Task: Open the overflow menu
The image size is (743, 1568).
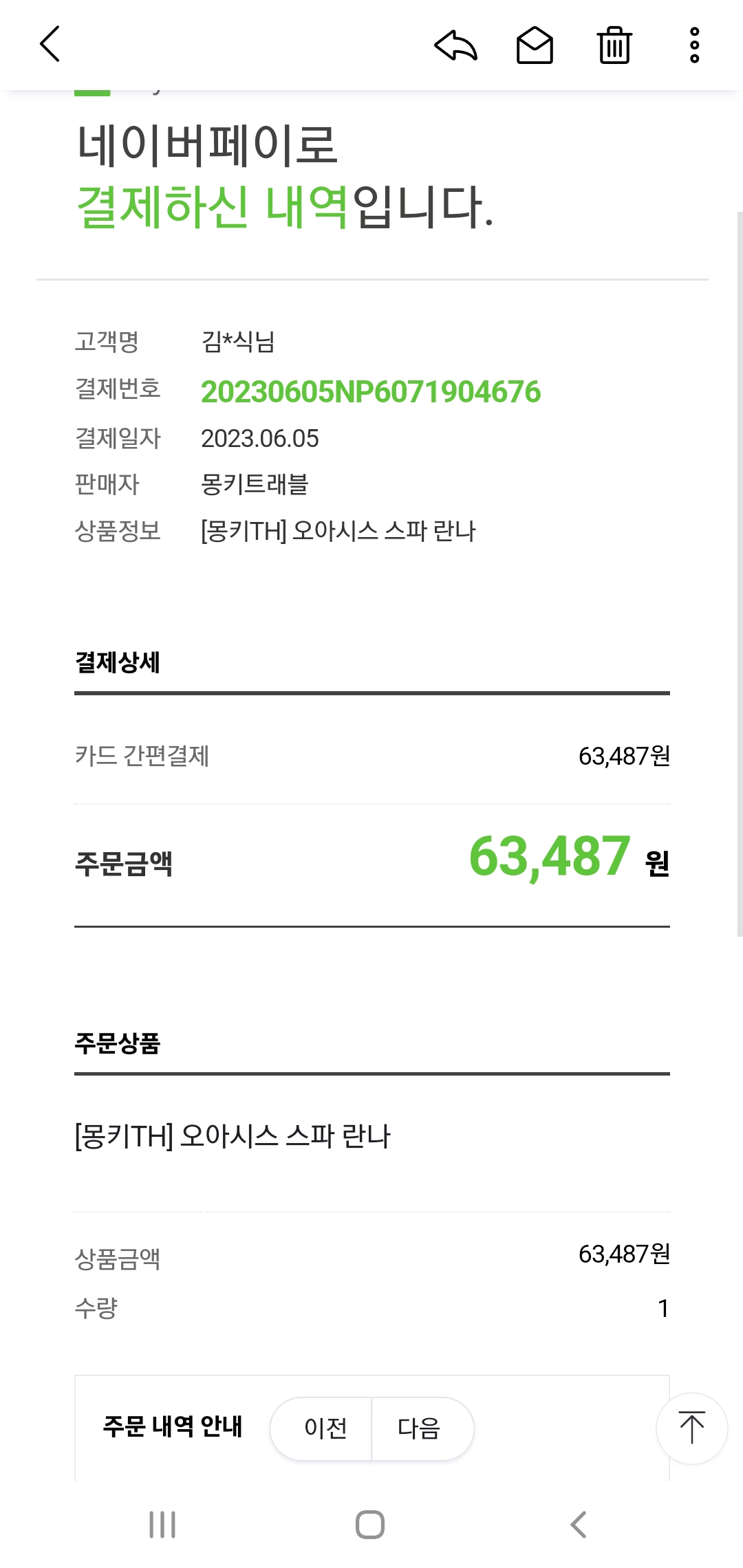Action: (694, 45)
